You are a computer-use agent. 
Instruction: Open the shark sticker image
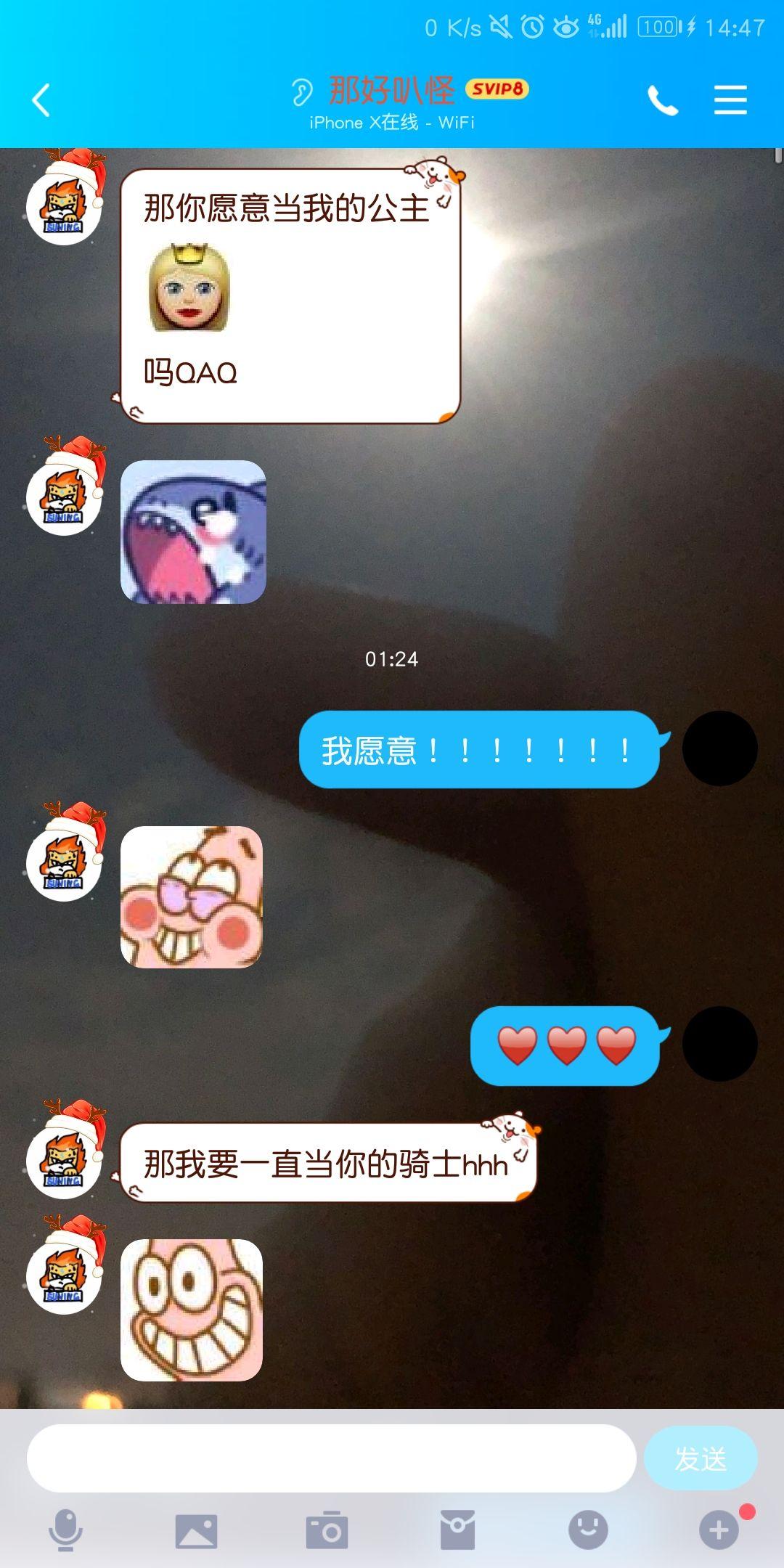pyautogui.click(x=193, y=531)
